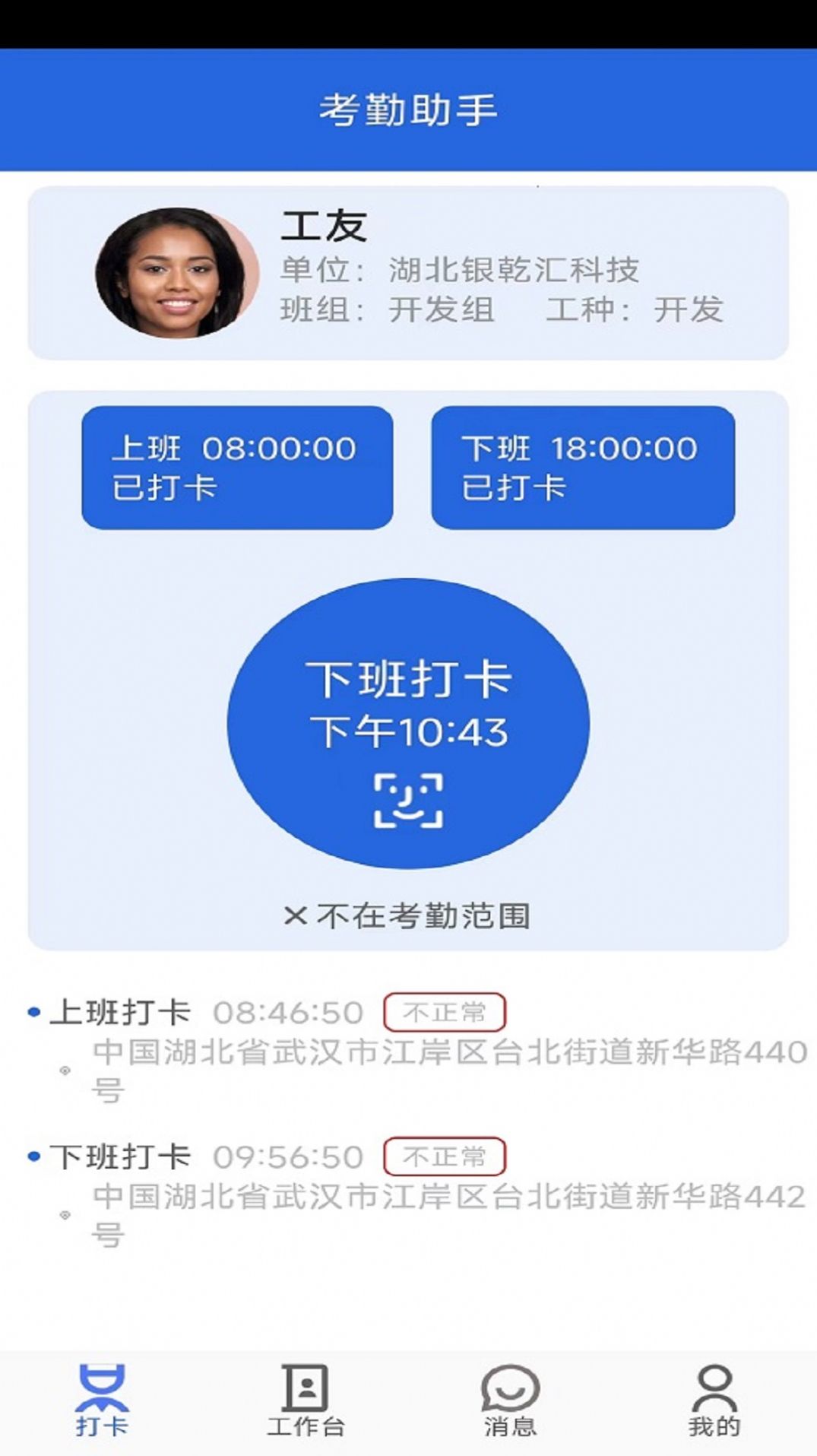Screen dimensions: 817x1456
Task: Tap the 下午10:43 time display
Action: (x=408, y=732)
